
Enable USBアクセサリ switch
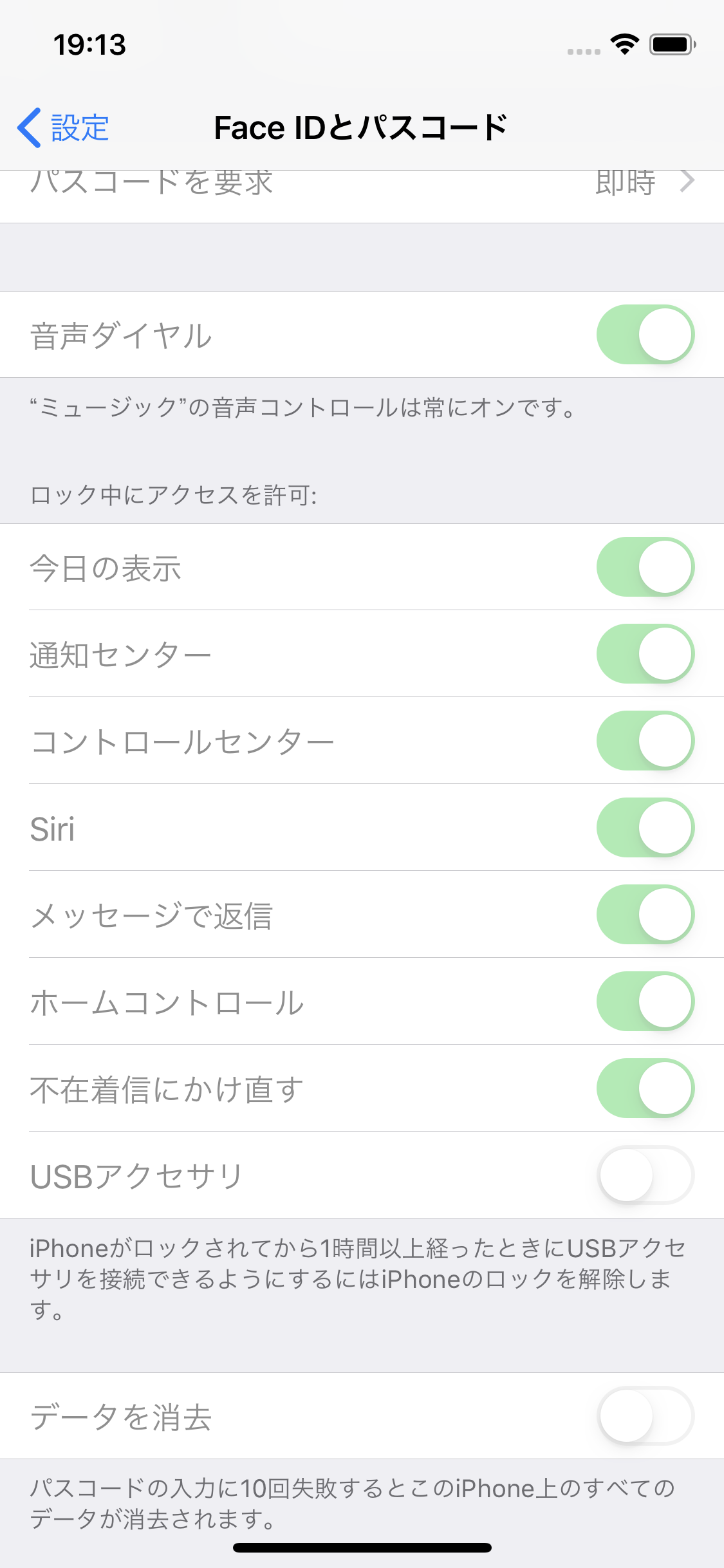645,1175
